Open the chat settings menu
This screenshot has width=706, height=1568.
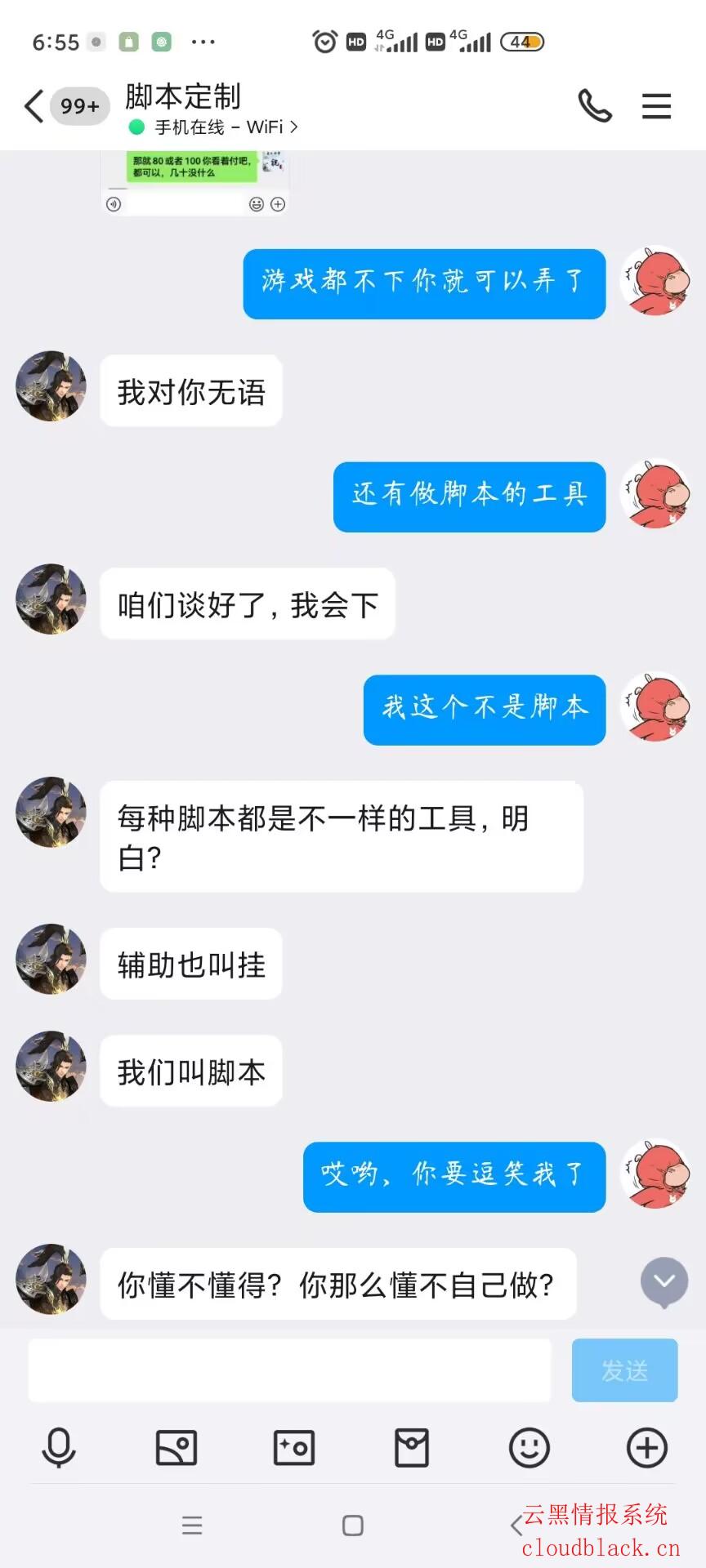pos(656,106)
